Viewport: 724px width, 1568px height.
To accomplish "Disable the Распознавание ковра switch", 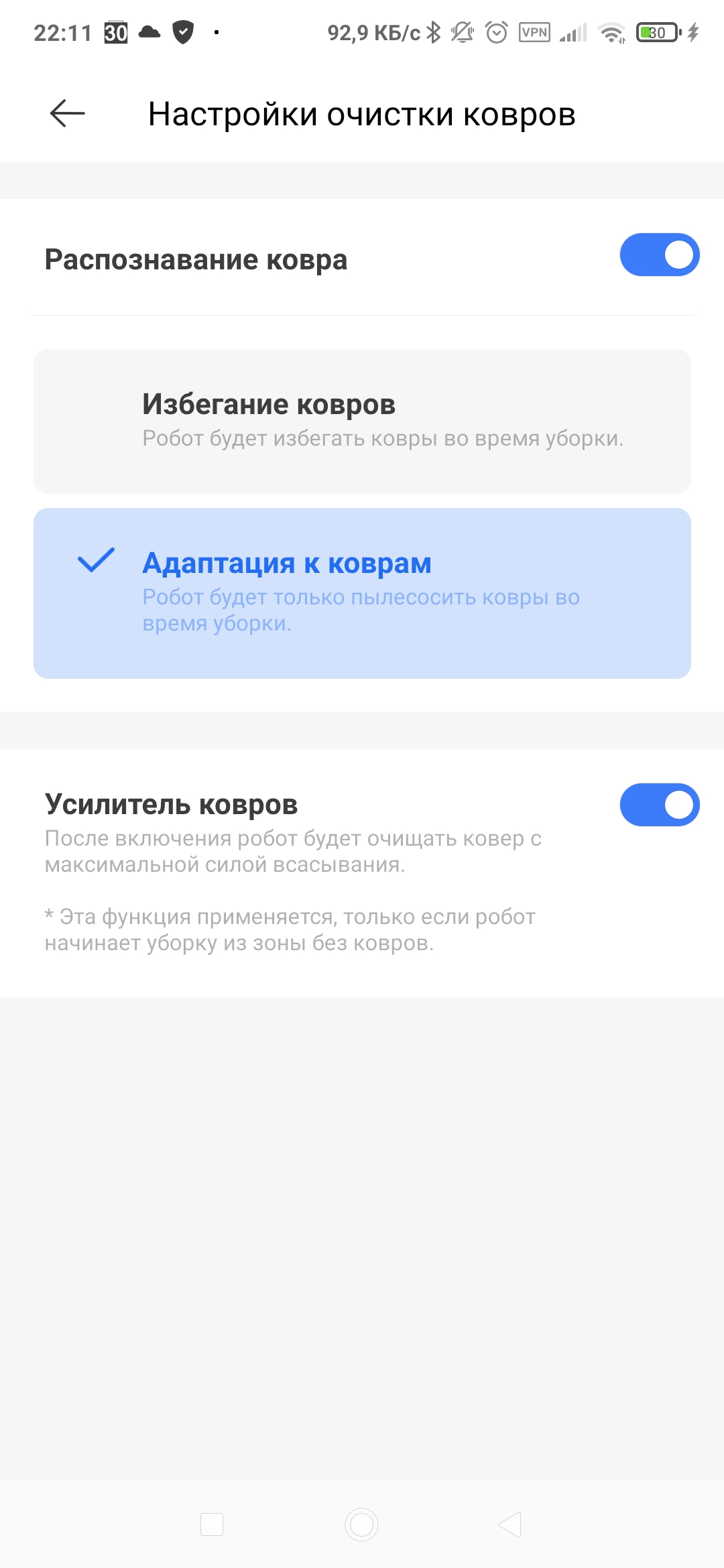I will [659, 255].
